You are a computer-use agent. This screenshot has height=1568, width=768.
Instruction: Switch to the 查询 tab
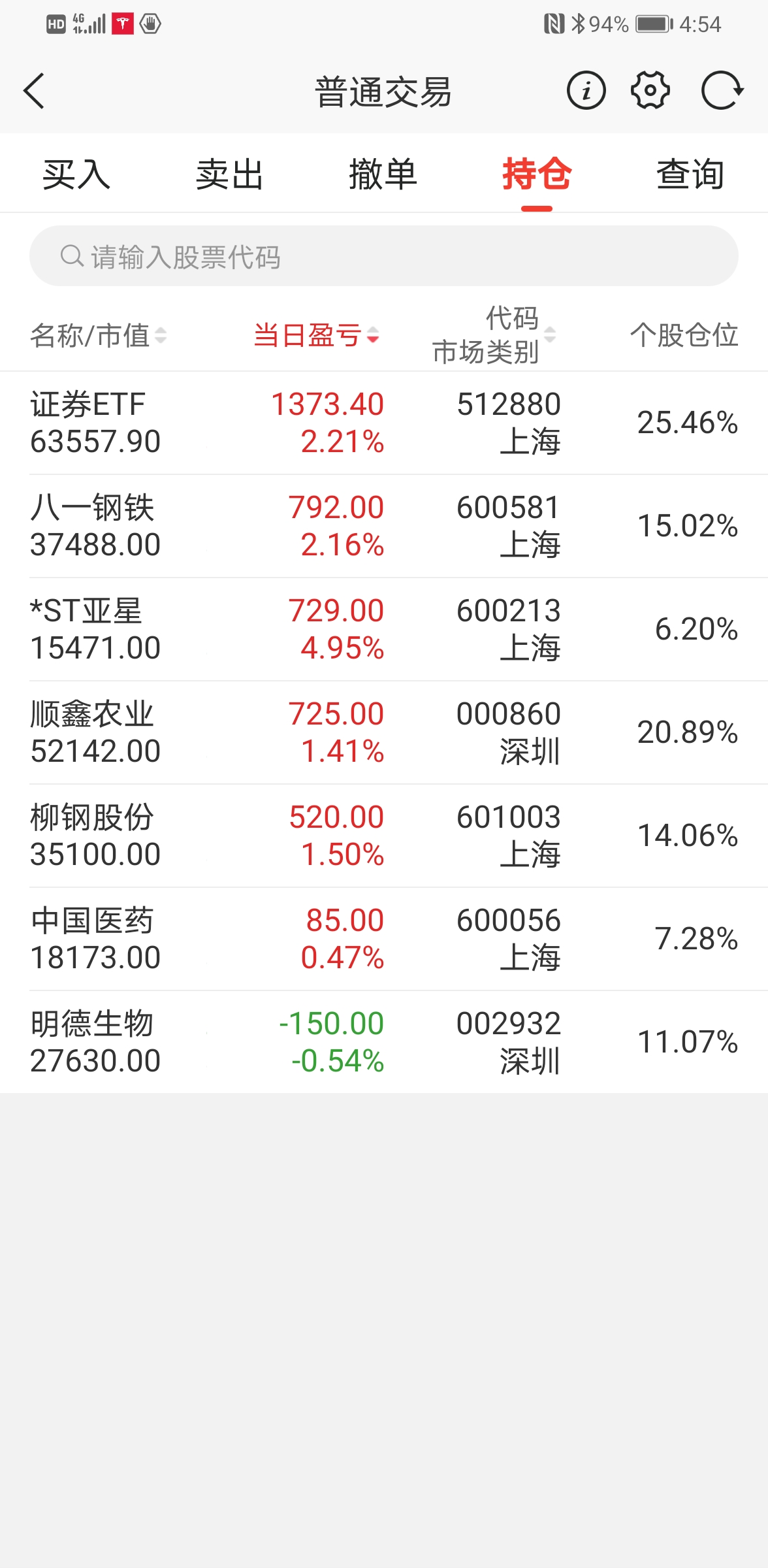690,174
